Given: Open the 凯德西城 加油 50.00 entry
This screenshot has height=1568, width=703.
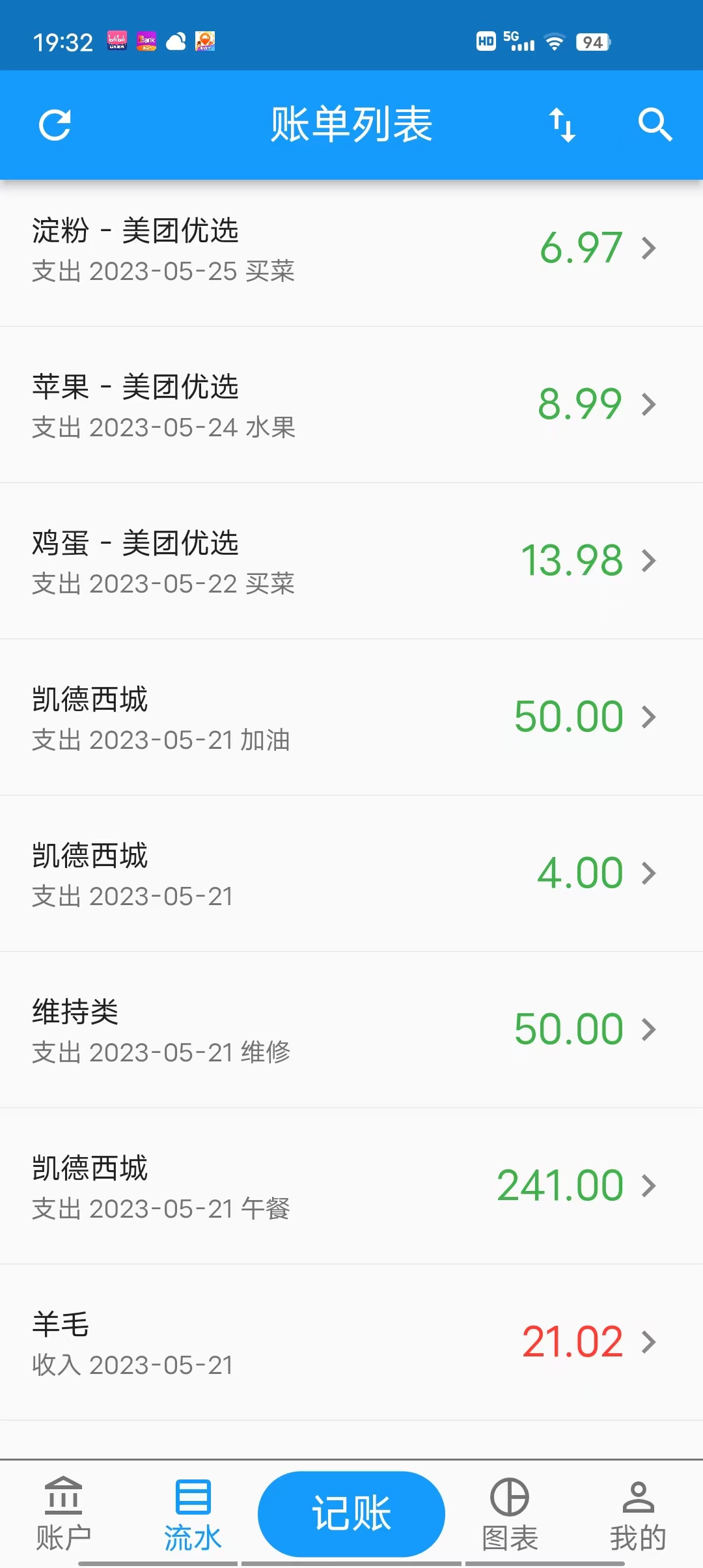Looking at the screenshot, I should coord(351,718).
